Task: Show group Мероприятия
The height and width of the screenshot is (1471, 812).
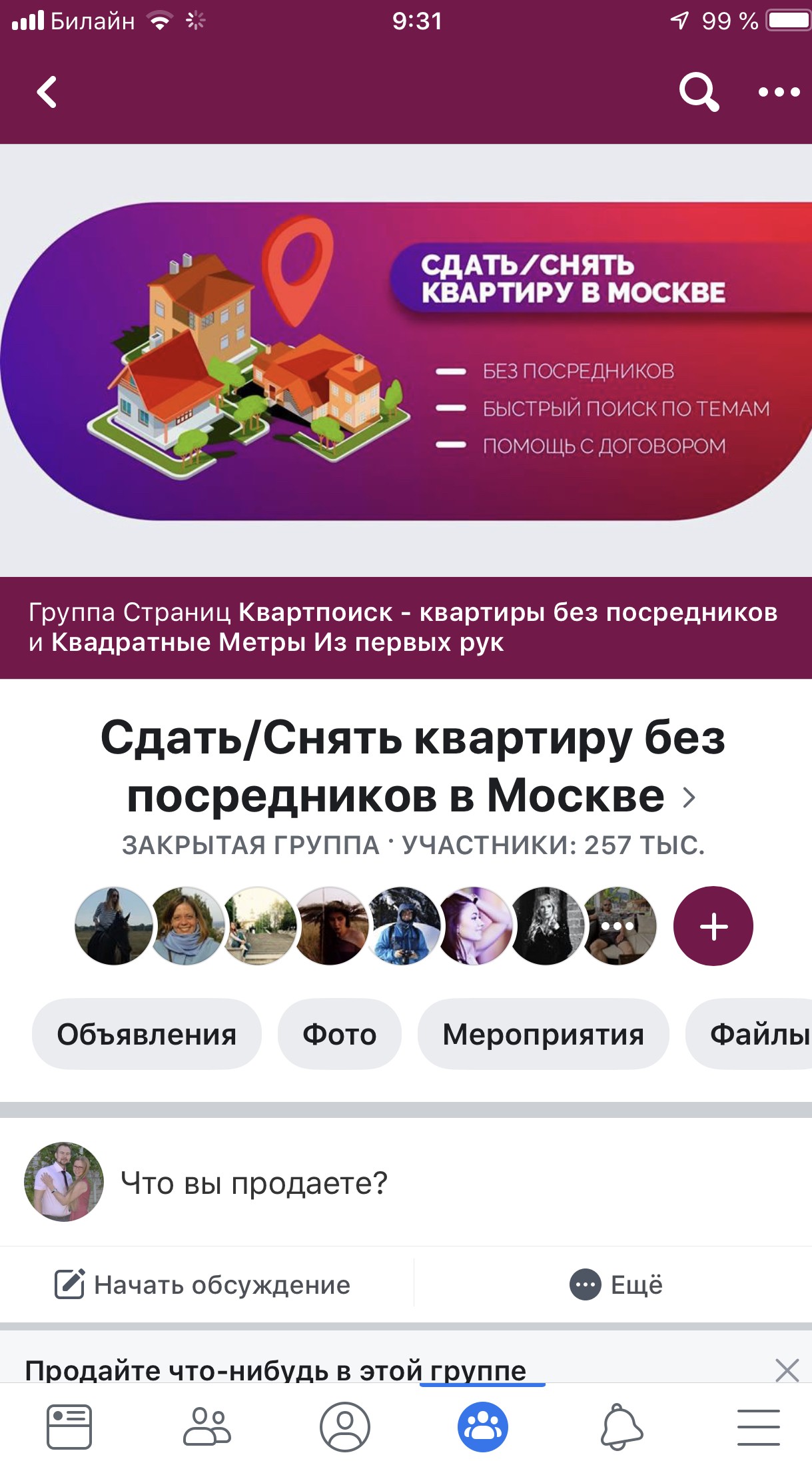Action: point(543,1034)
